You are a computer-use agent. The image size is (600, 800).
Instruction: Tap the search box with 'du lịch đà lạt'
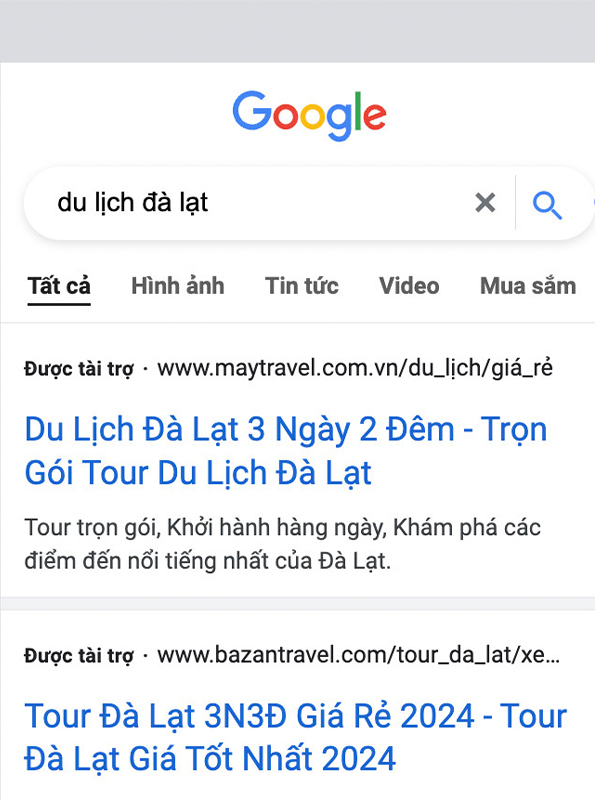click(x=250, y=203)
